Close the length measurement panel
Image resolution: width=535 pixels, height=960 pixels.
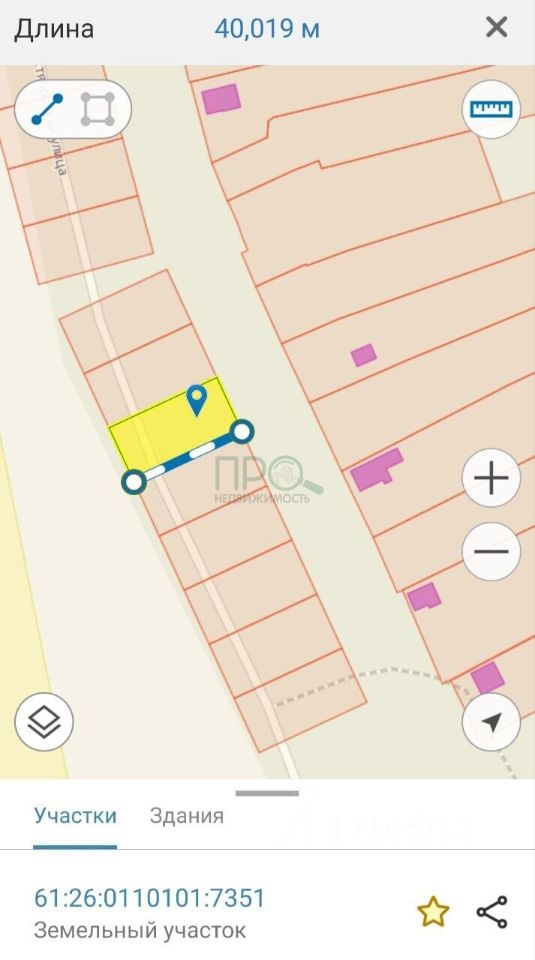pyautogui.click(x=496, y=28)
